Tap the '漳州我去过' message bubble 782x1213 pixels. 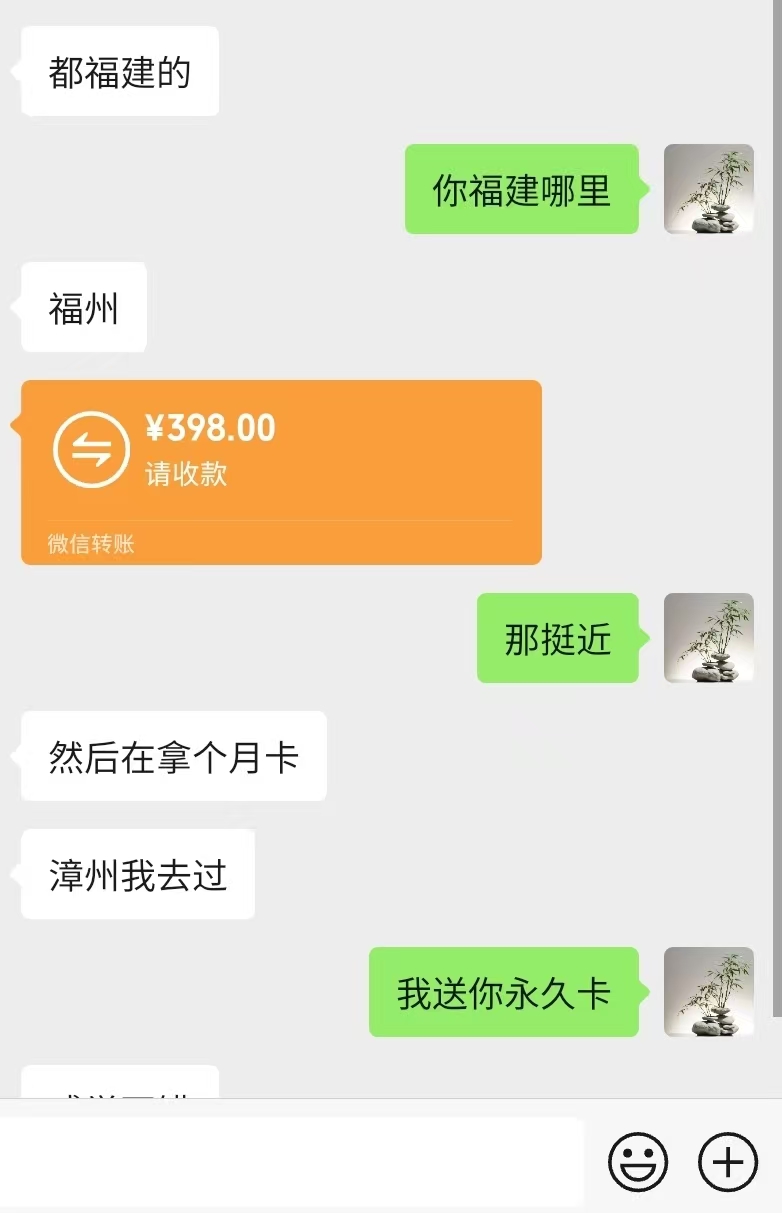(x=136, y=873)
